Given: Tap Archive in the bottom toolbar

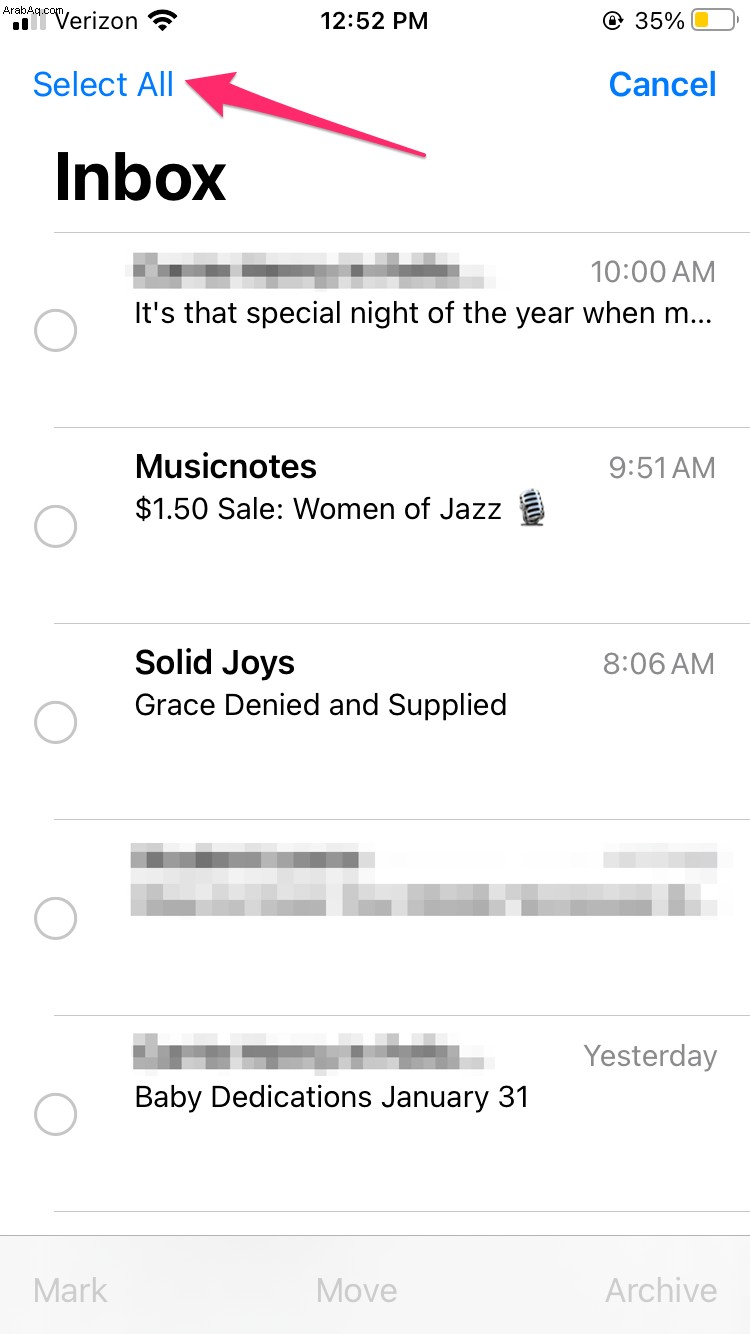Looking at the screenshot, I should point(661,1290).
